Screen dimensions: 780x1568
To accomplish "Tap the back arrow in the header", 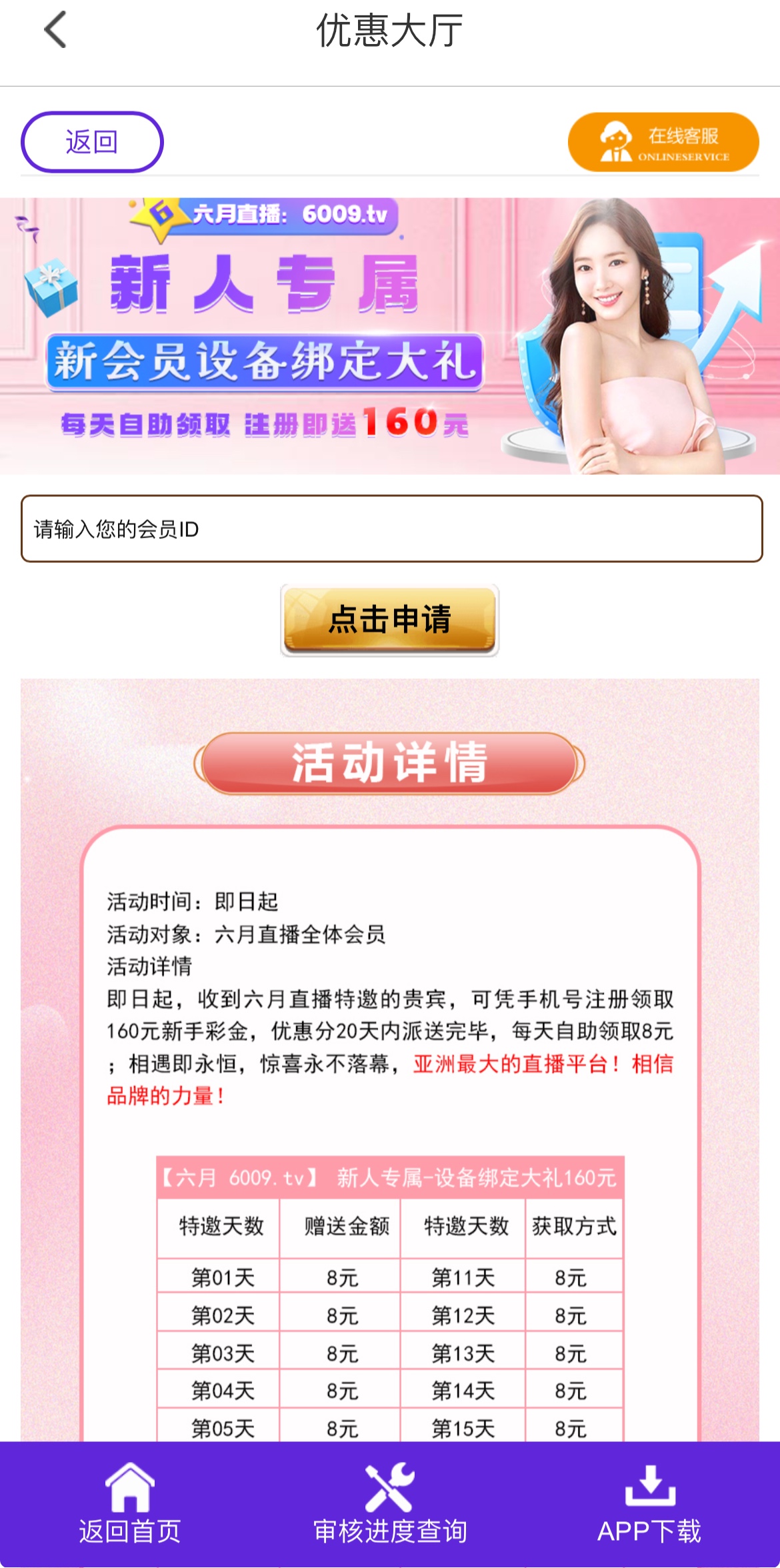I will [55, 30].
